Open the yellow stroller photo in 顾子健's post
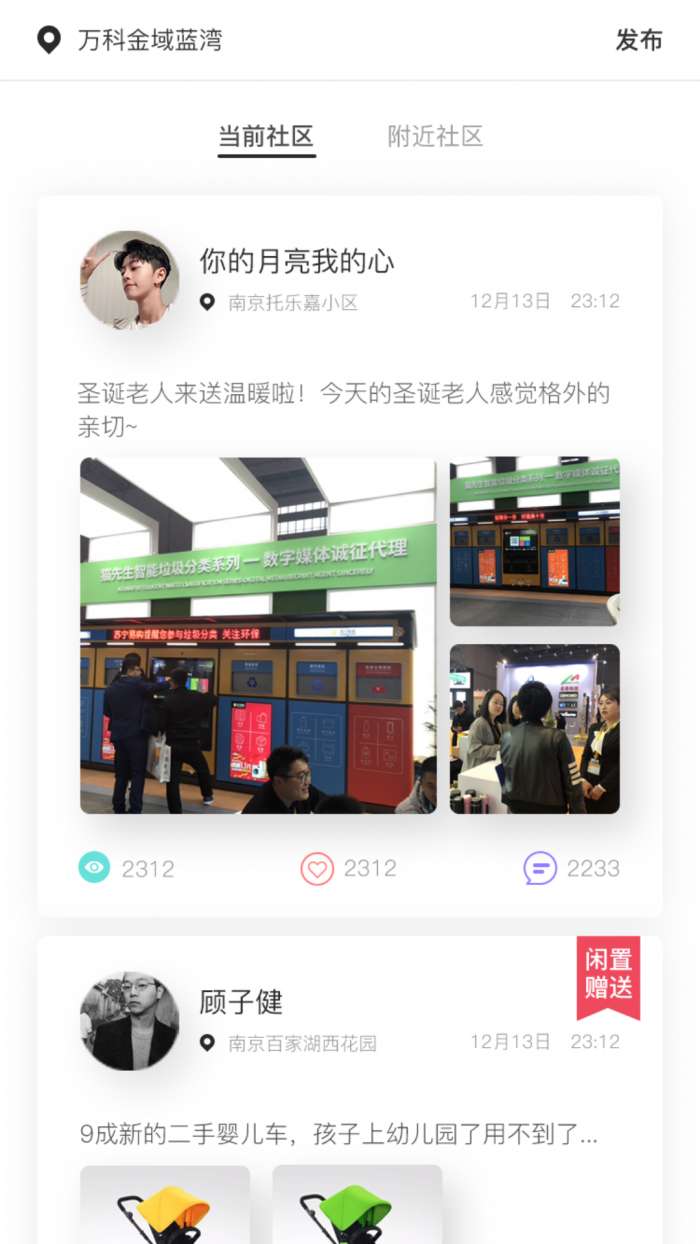The image size is (700, 1244). pyautogui.click(x=165, y=1205)
